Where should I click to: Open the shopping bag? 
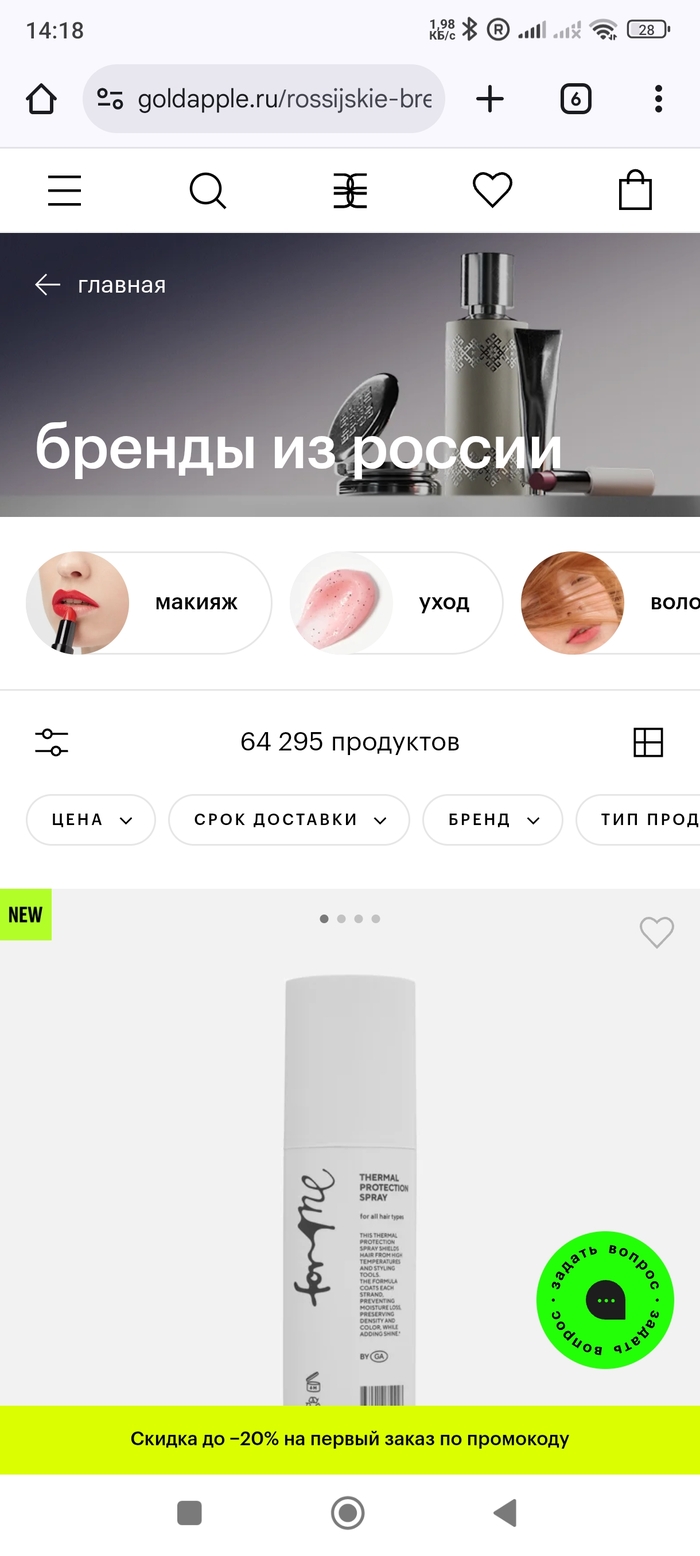click(635, 190)
